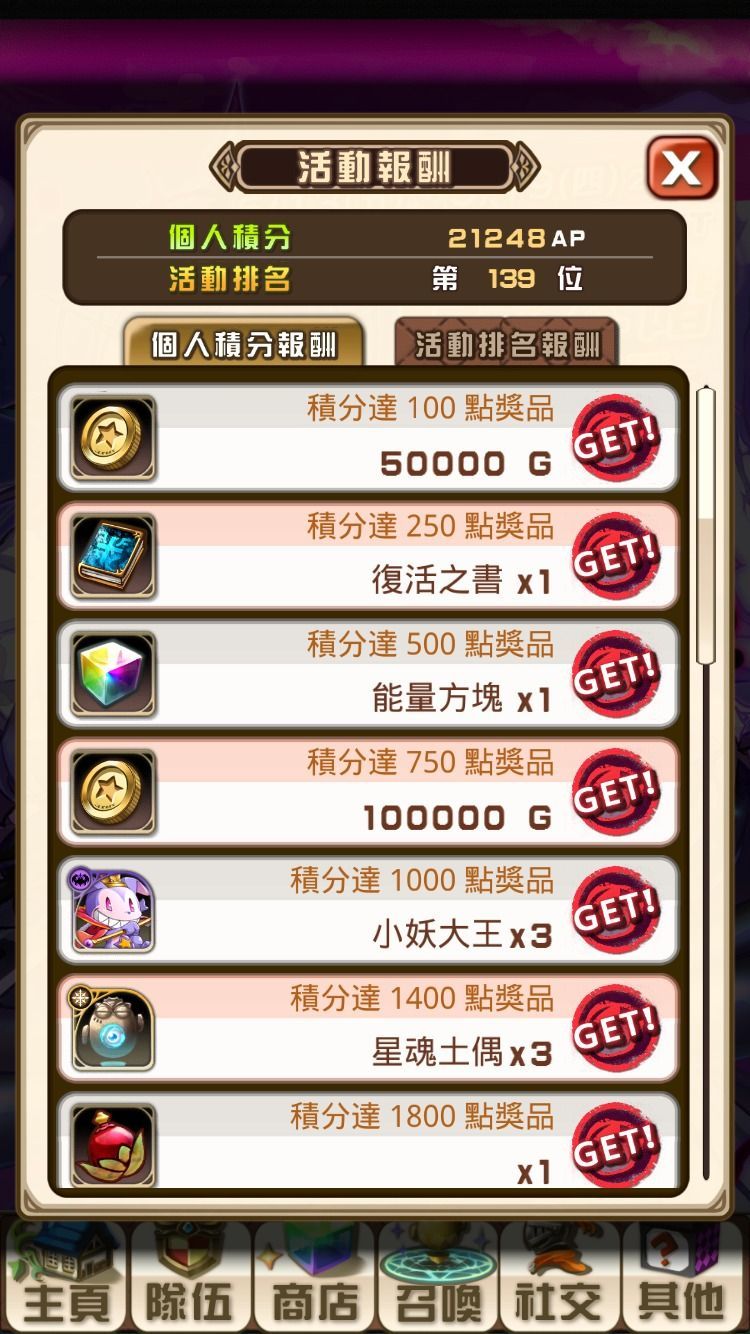750x1334 pixels.
Task: Open the 能量方塊 x1 reward row
Action: click(368, 673)
